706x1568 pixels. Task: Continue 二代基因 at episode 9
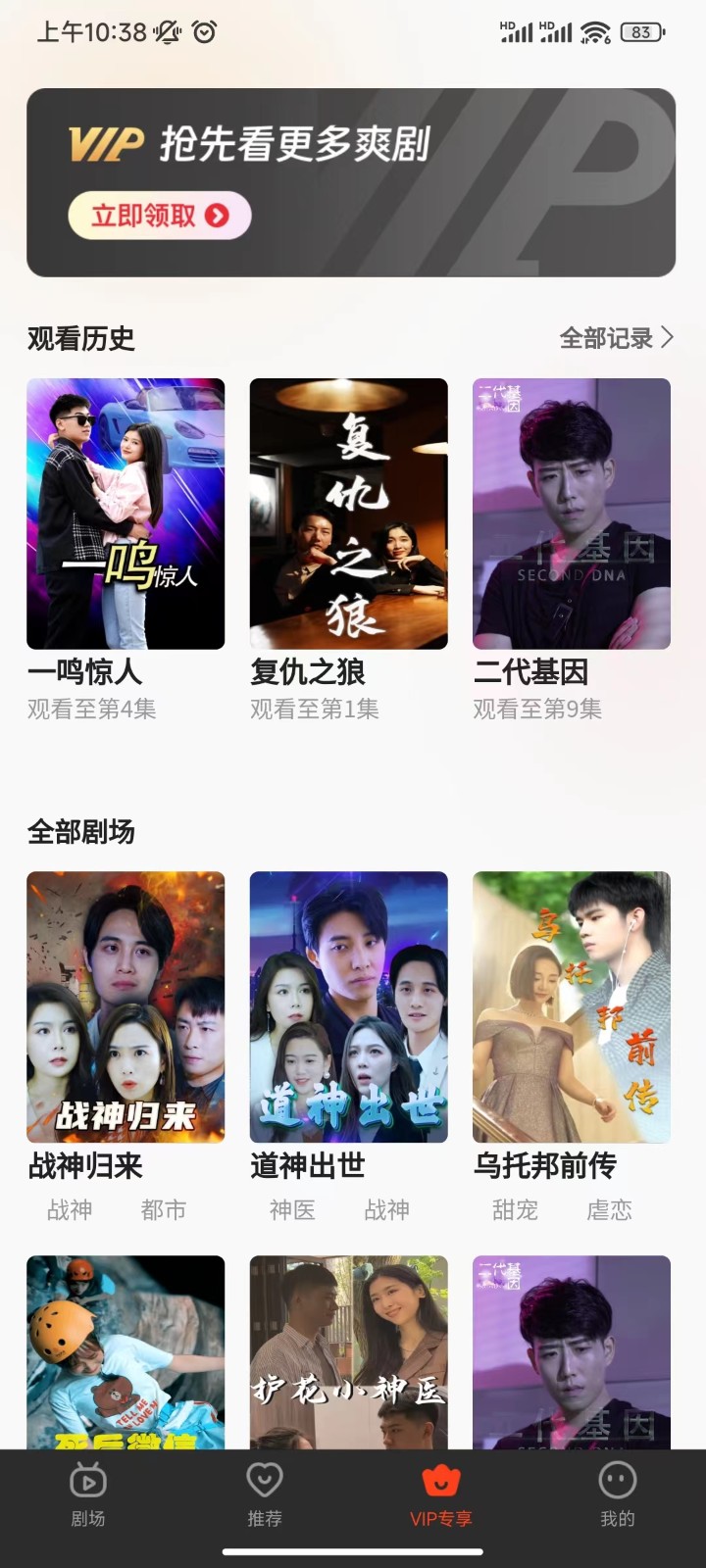click(572, 514)
